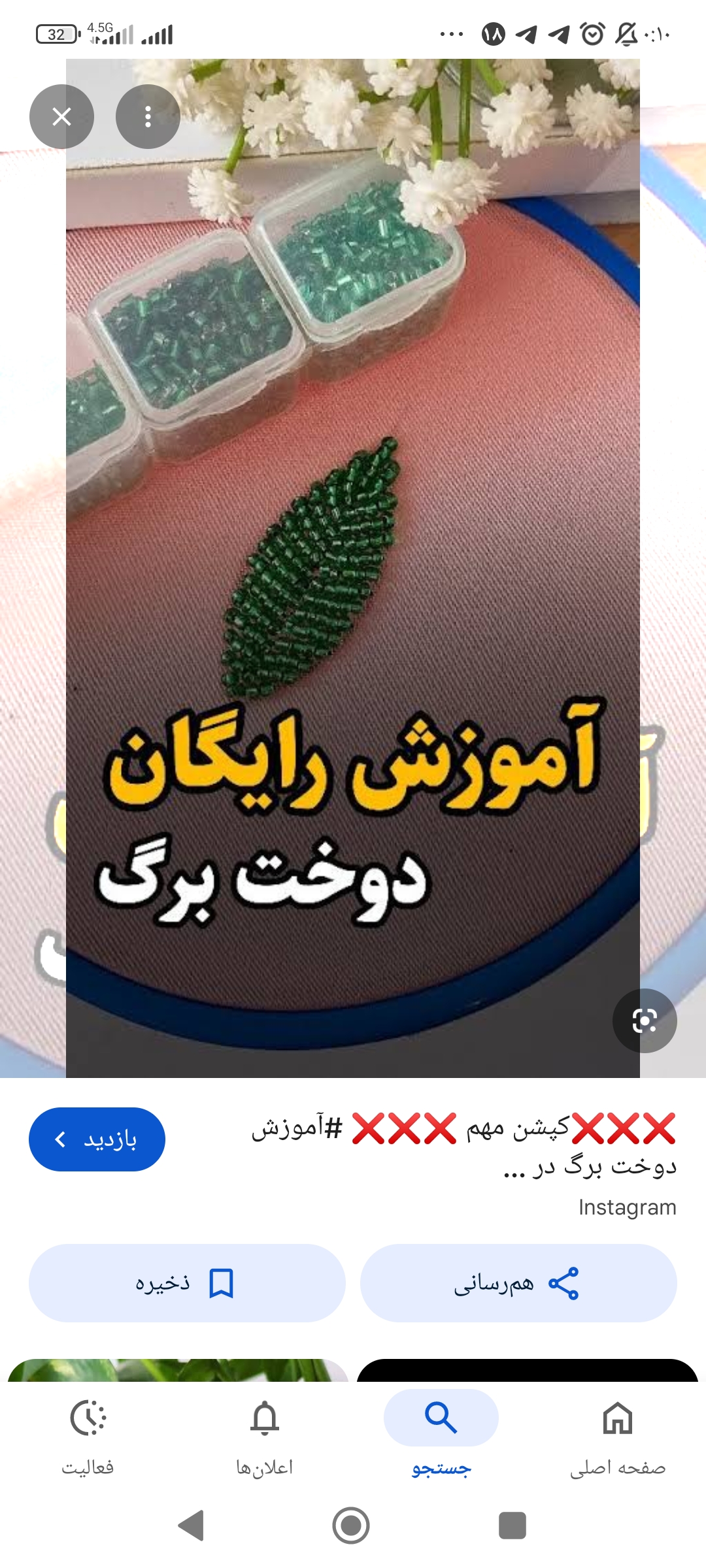
Task: Search this image with Lens
Action: tap(644, 1021)
